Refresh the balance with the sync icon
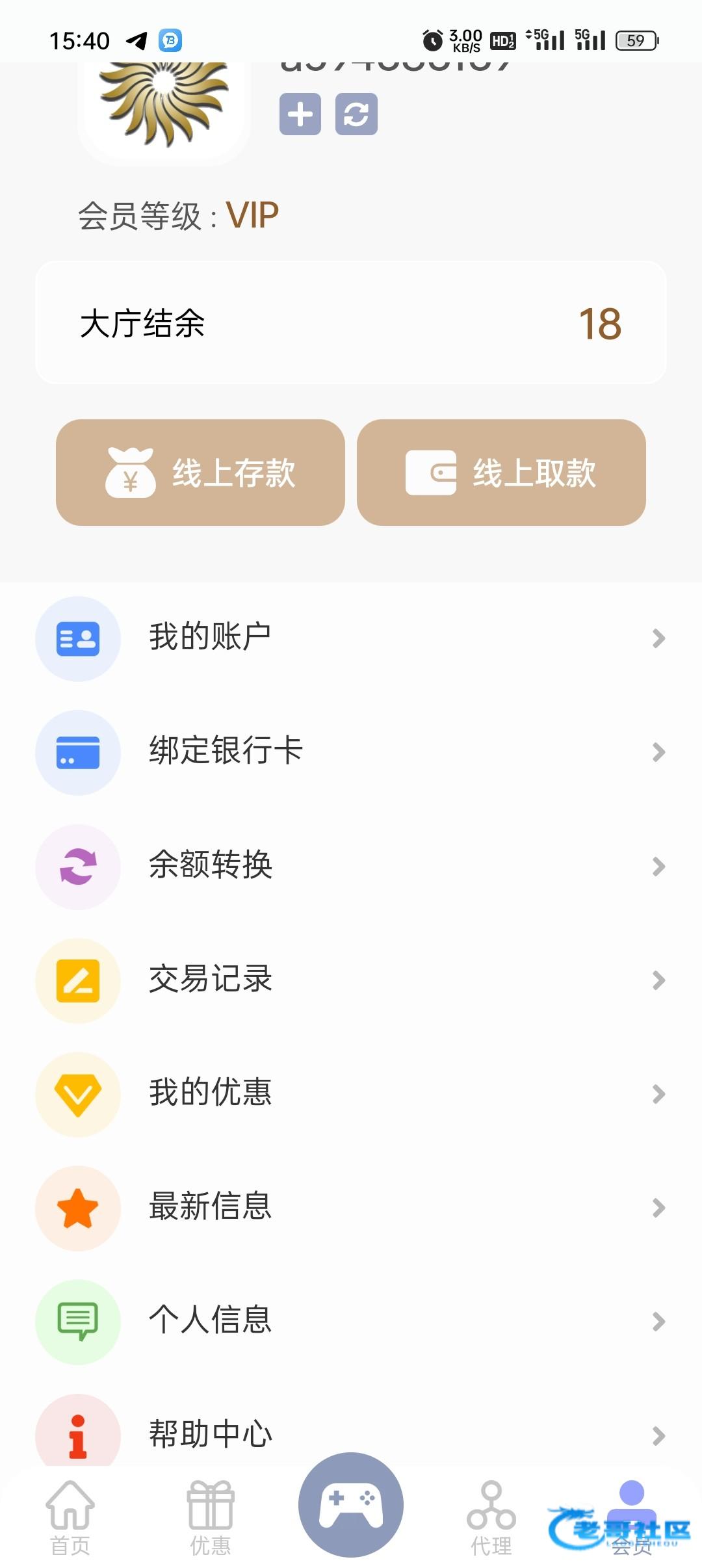Viewport: 702px width, 1568px height. point(356,114)
